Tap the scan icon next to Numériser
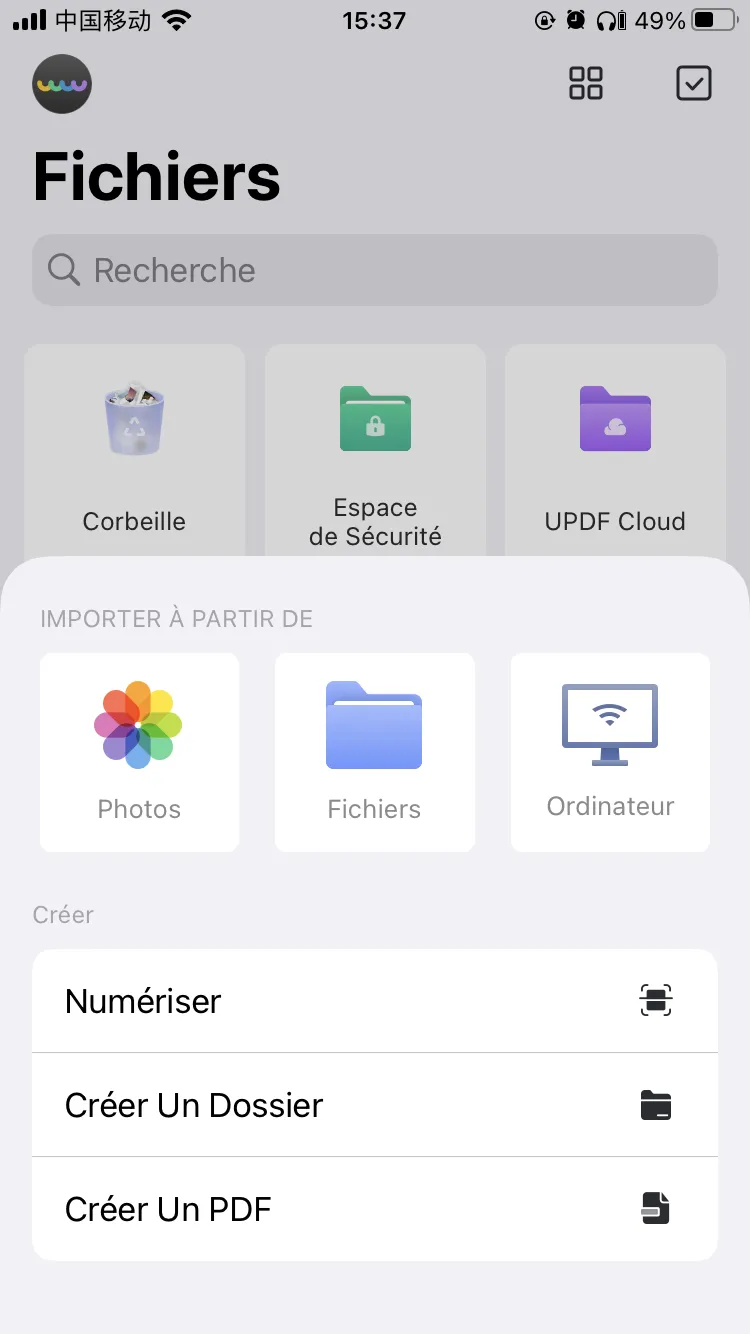Screen dimensions: 750x1334 [x=655, y=1000]
